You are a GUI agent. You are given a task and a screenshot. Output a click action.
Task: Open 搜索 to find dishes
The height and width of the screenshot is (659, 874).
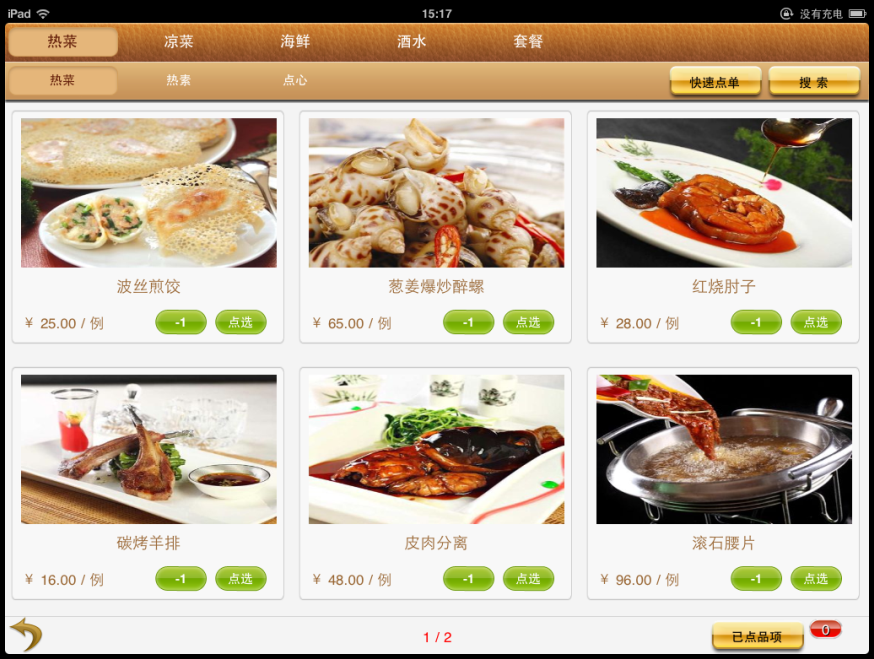(814, 82)
